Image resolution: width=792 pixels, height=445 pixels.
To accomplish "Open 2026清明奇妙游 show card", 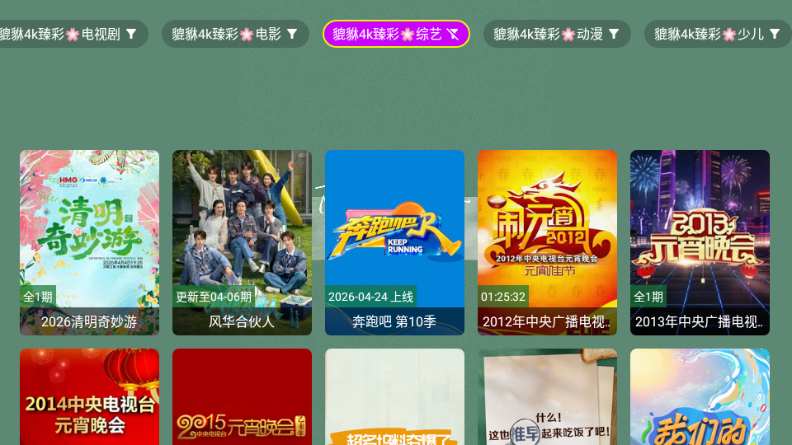I will [89, 242].
